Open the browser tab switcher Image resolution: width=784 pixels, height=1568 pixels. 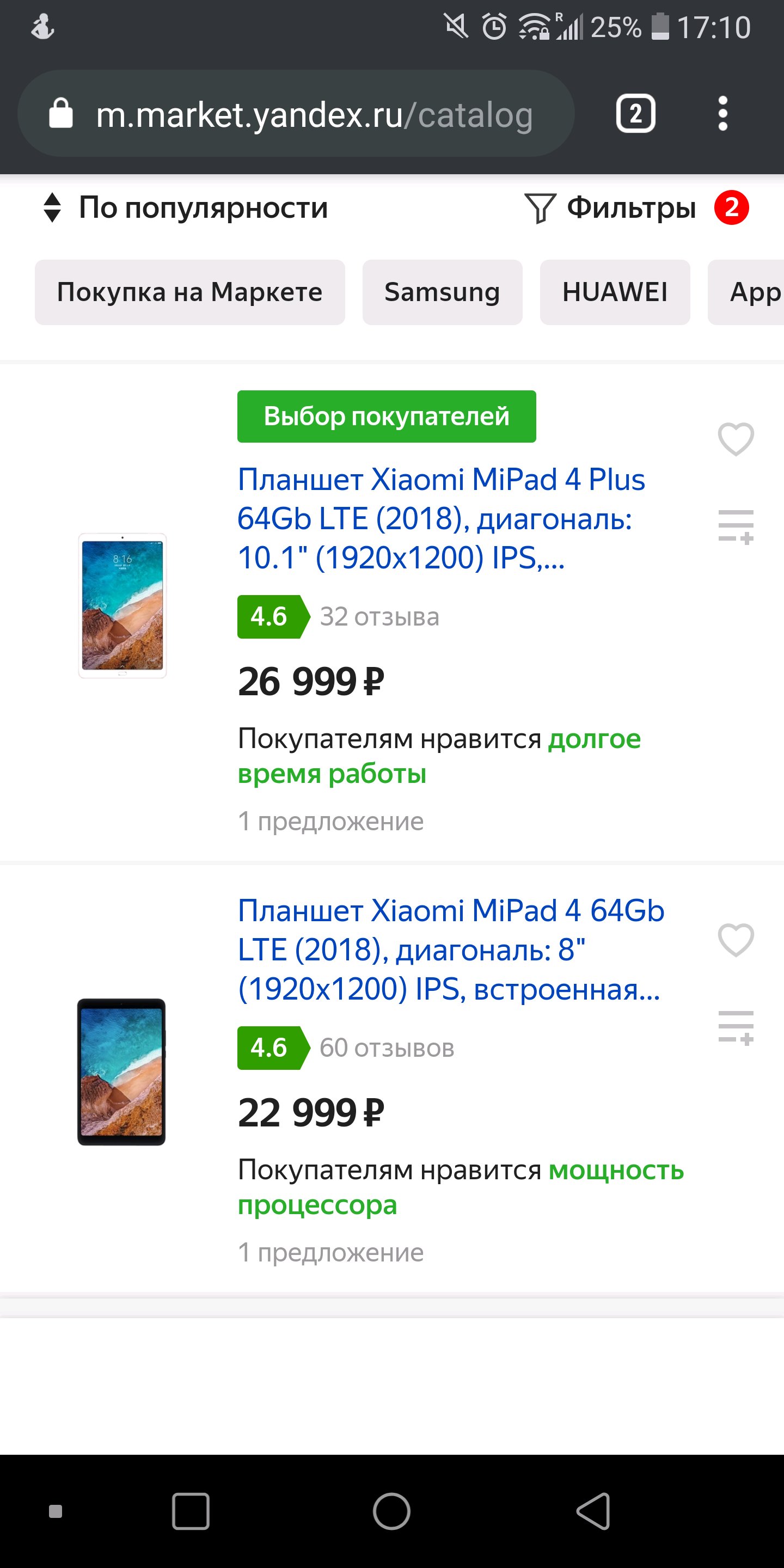point(635,113)
